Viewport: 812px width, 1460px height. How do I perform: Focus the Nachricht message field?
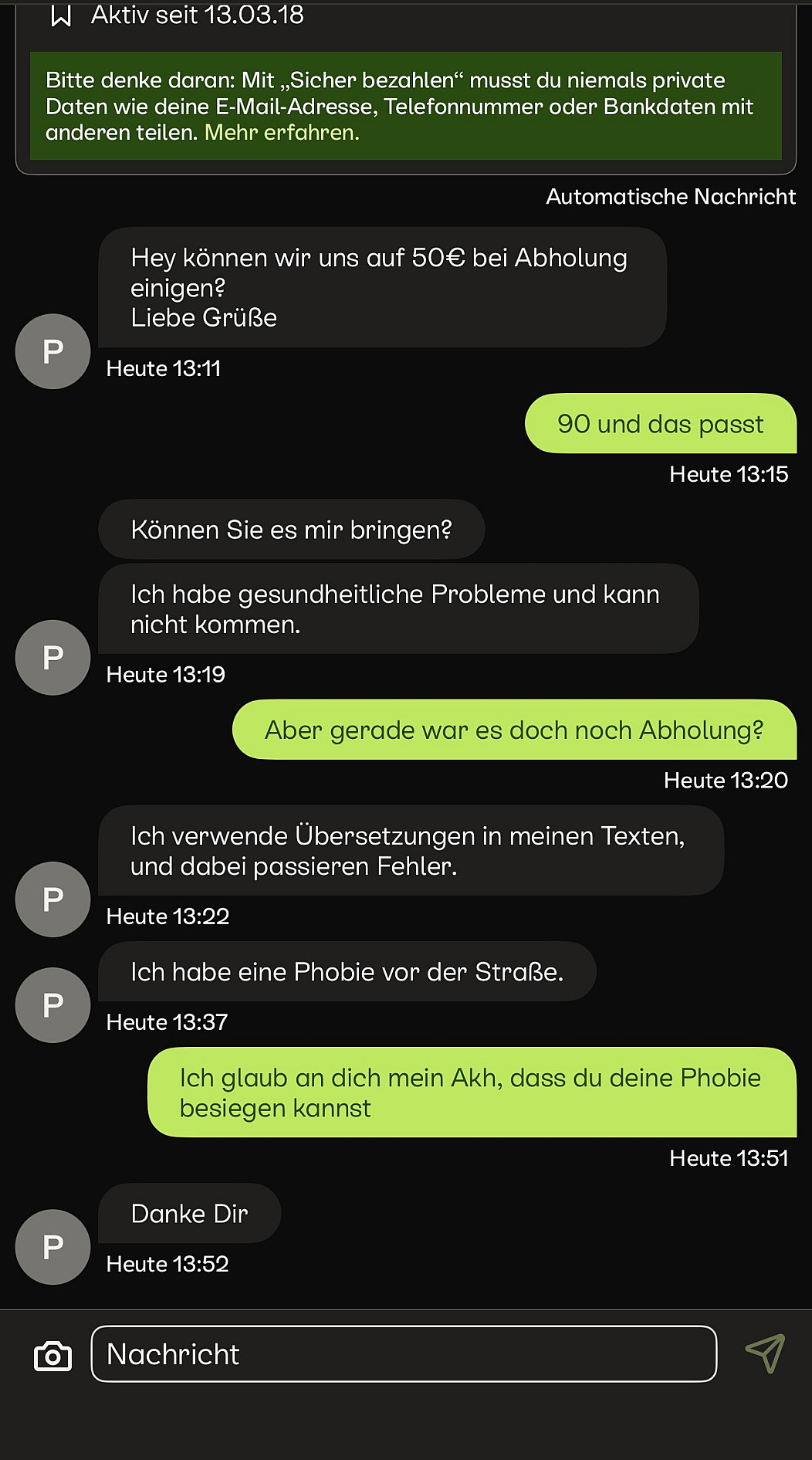pyautogui.click(x=404, y=1354)
